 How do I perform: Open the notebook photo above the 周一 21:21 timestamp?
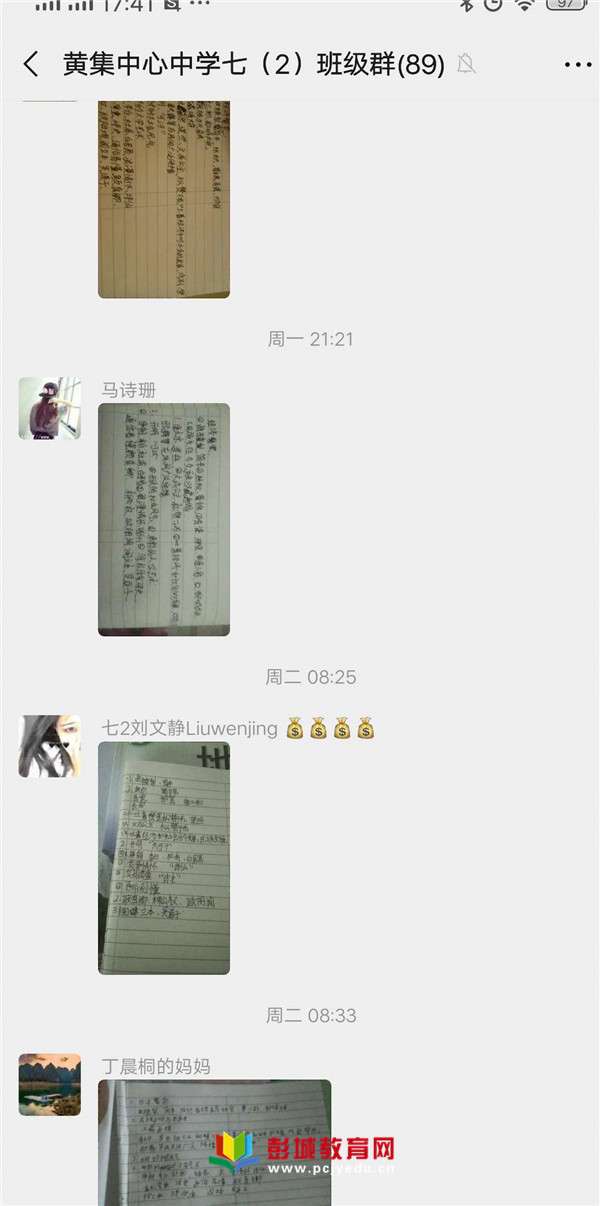click(x=164, y=199)
